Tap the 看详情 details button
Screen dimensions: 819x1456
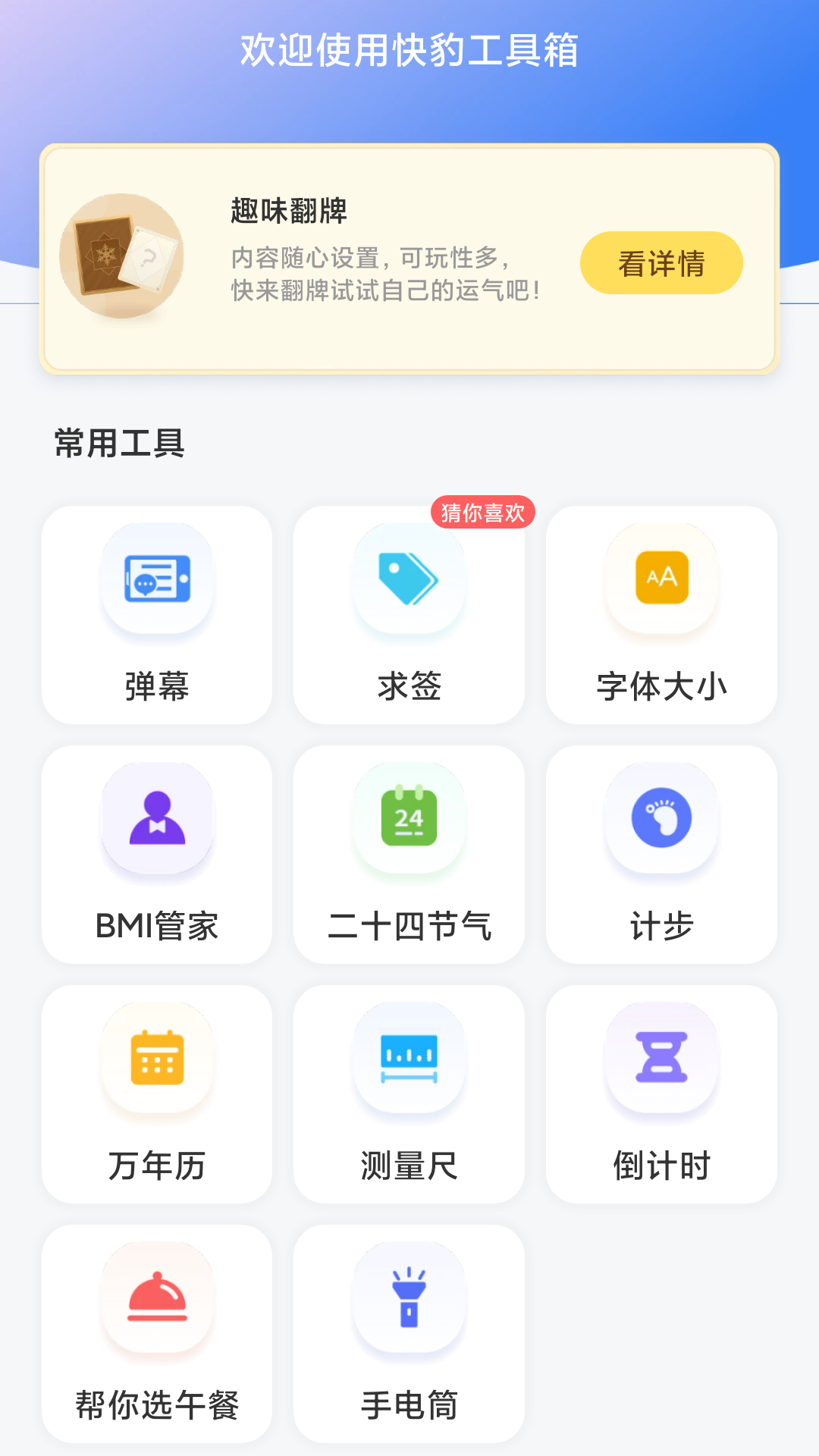661,262
